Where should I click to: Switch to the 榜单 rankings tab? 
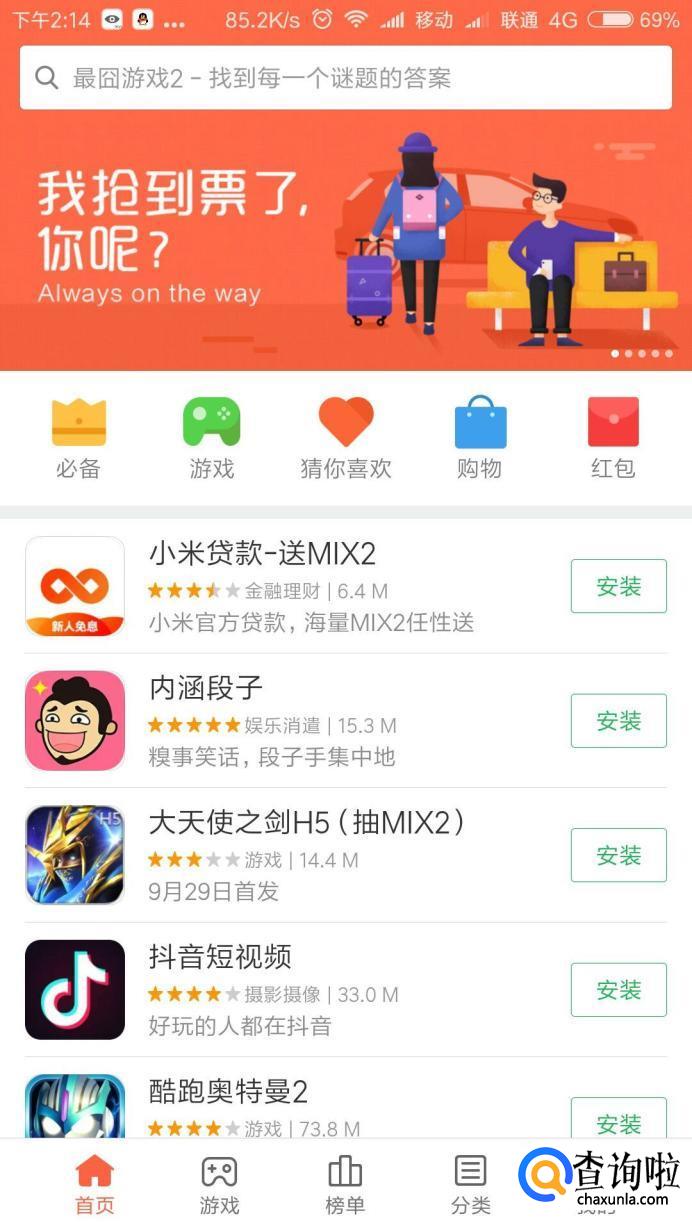345,1184
